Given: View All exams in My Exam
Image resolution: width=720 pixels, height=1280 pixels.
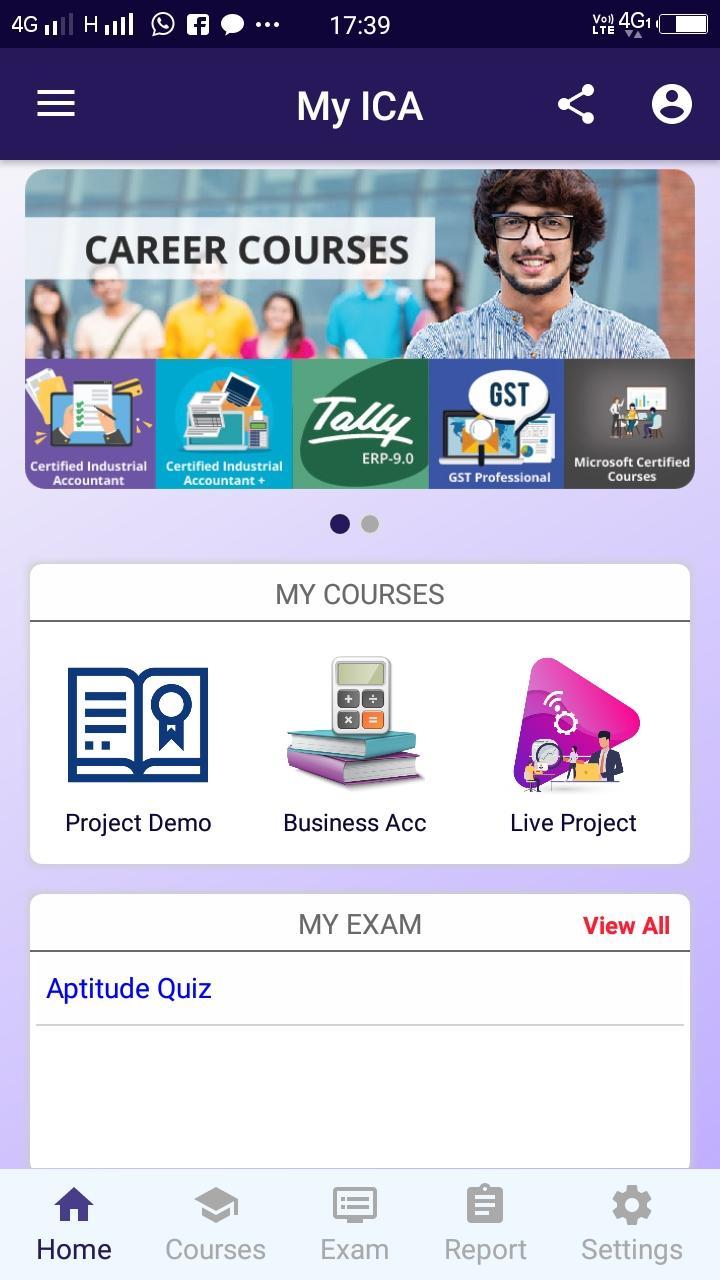Looking at the screenshot, I should (626, 925).
